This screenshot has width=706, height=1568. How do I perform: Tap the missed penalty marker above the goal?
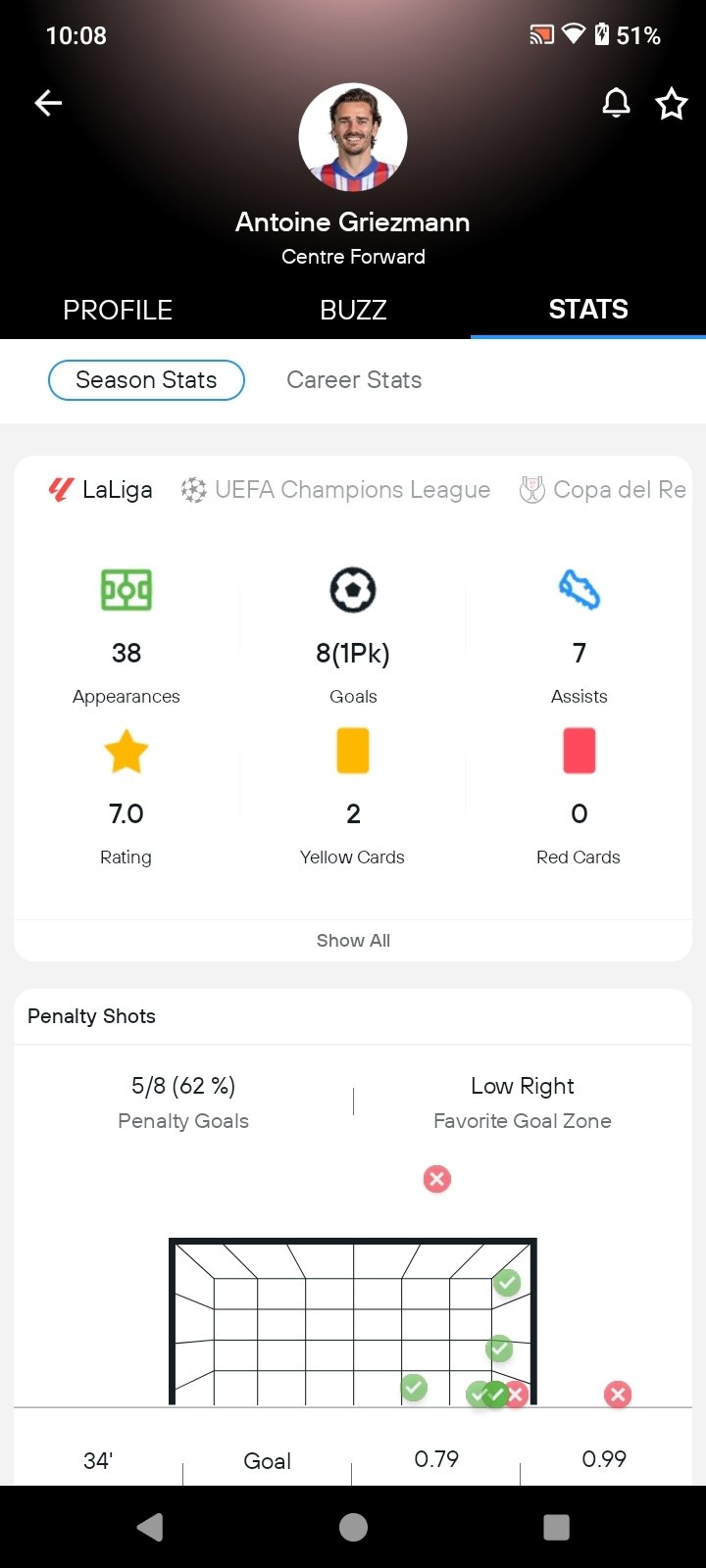point(437,1179)
